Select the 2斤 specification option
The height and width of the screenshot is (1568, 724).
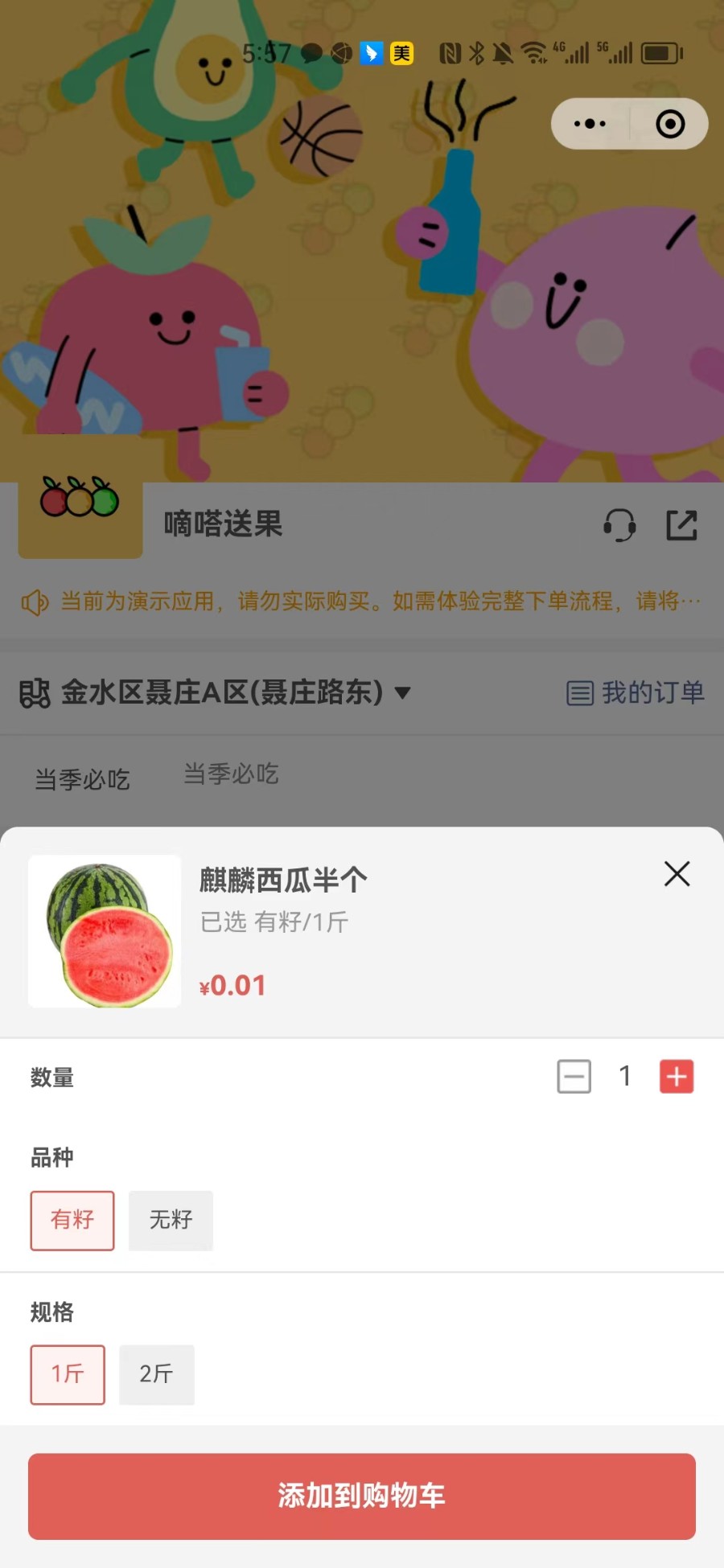[156, 1375]
